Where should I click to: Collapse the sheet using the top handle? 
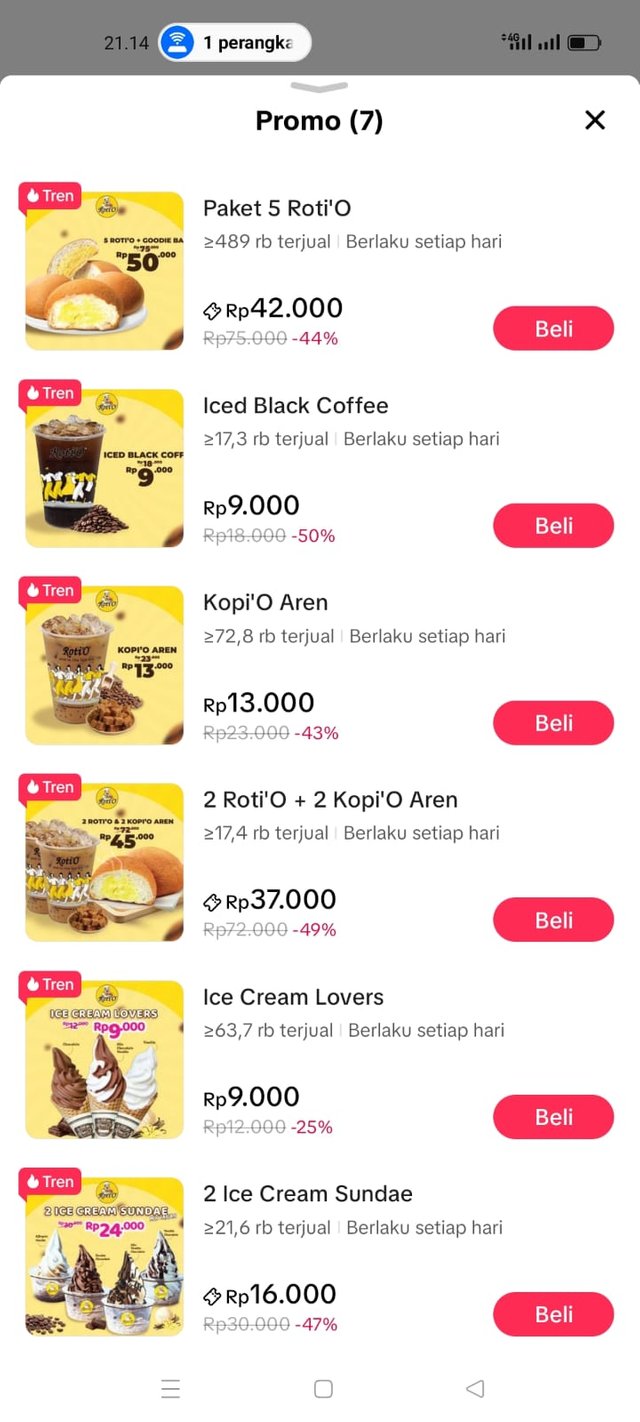pyautogui.click(x=320, y=88)
